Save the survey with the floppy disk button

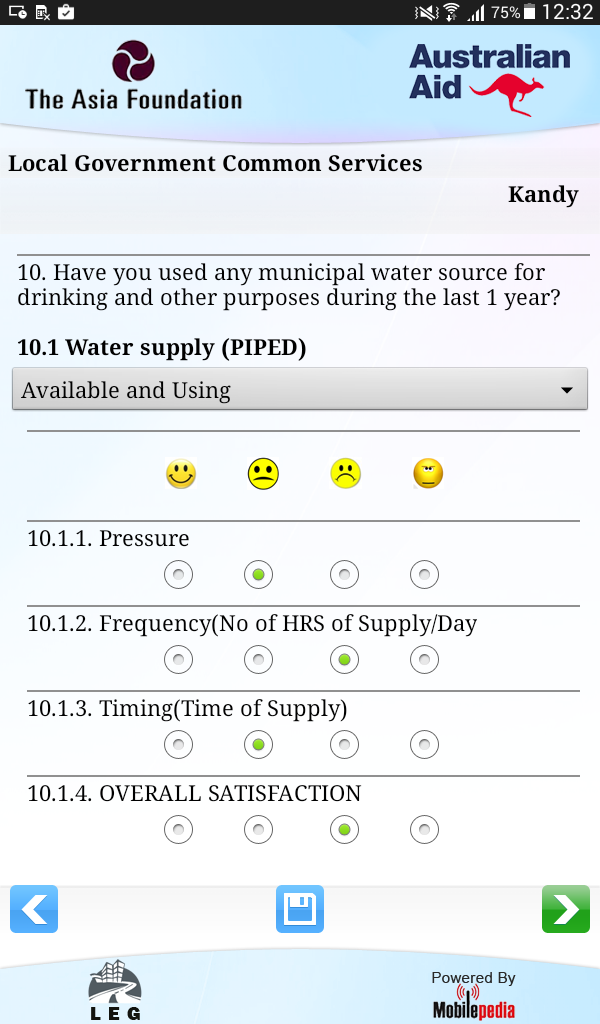300,909
